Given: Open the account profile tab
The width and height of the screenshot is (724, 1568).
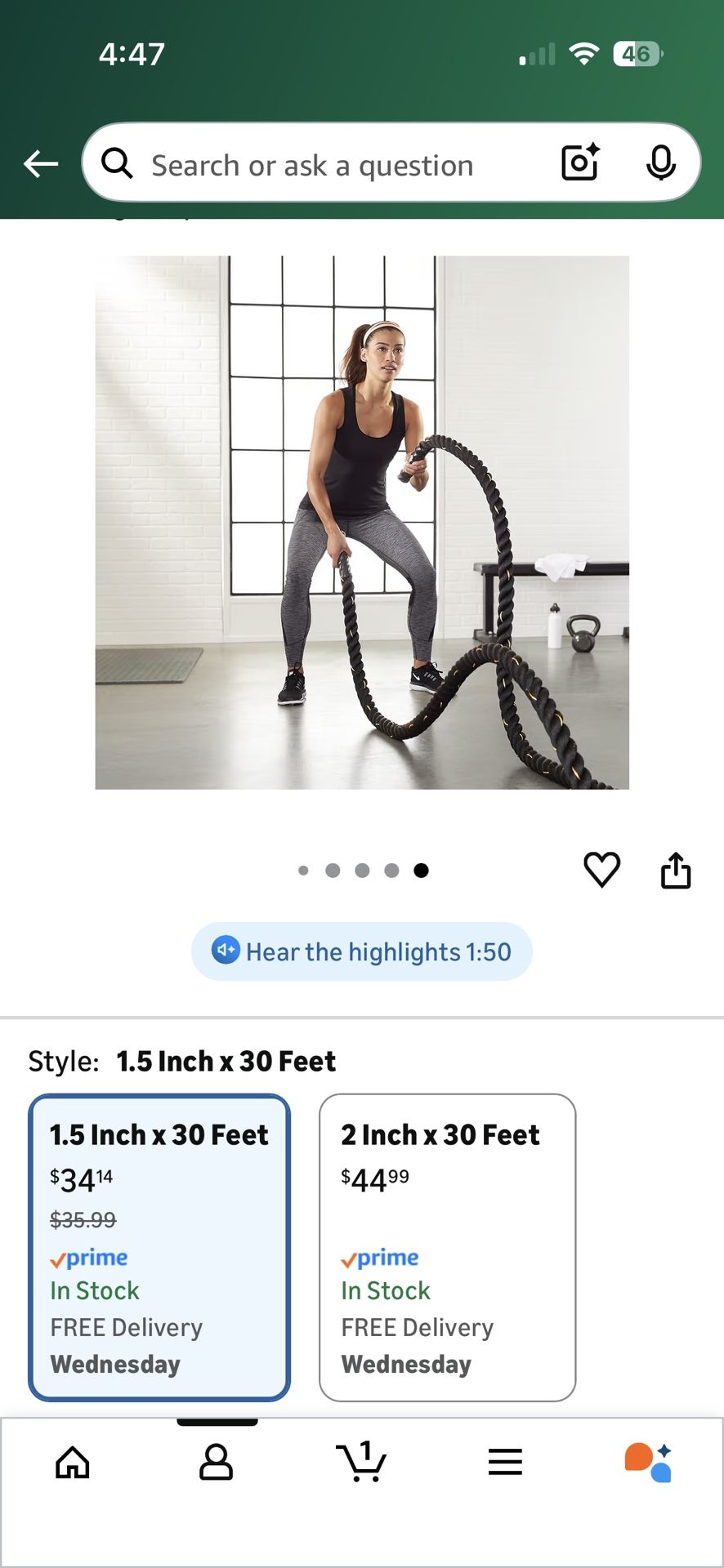Looking at the screenshot, I should [217, 1462].
